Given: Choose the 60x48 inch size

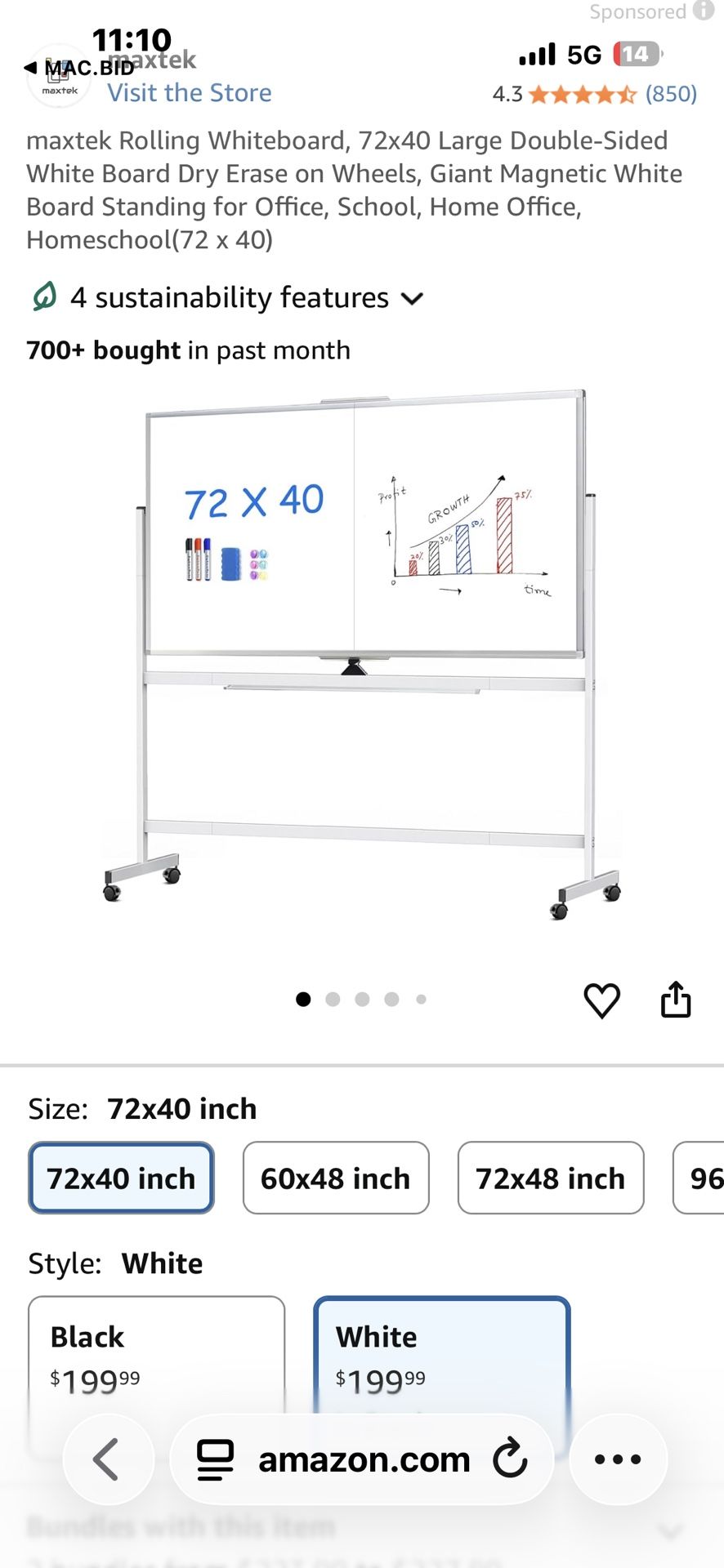Looking at the screenshot, I should click(335, 1178).
